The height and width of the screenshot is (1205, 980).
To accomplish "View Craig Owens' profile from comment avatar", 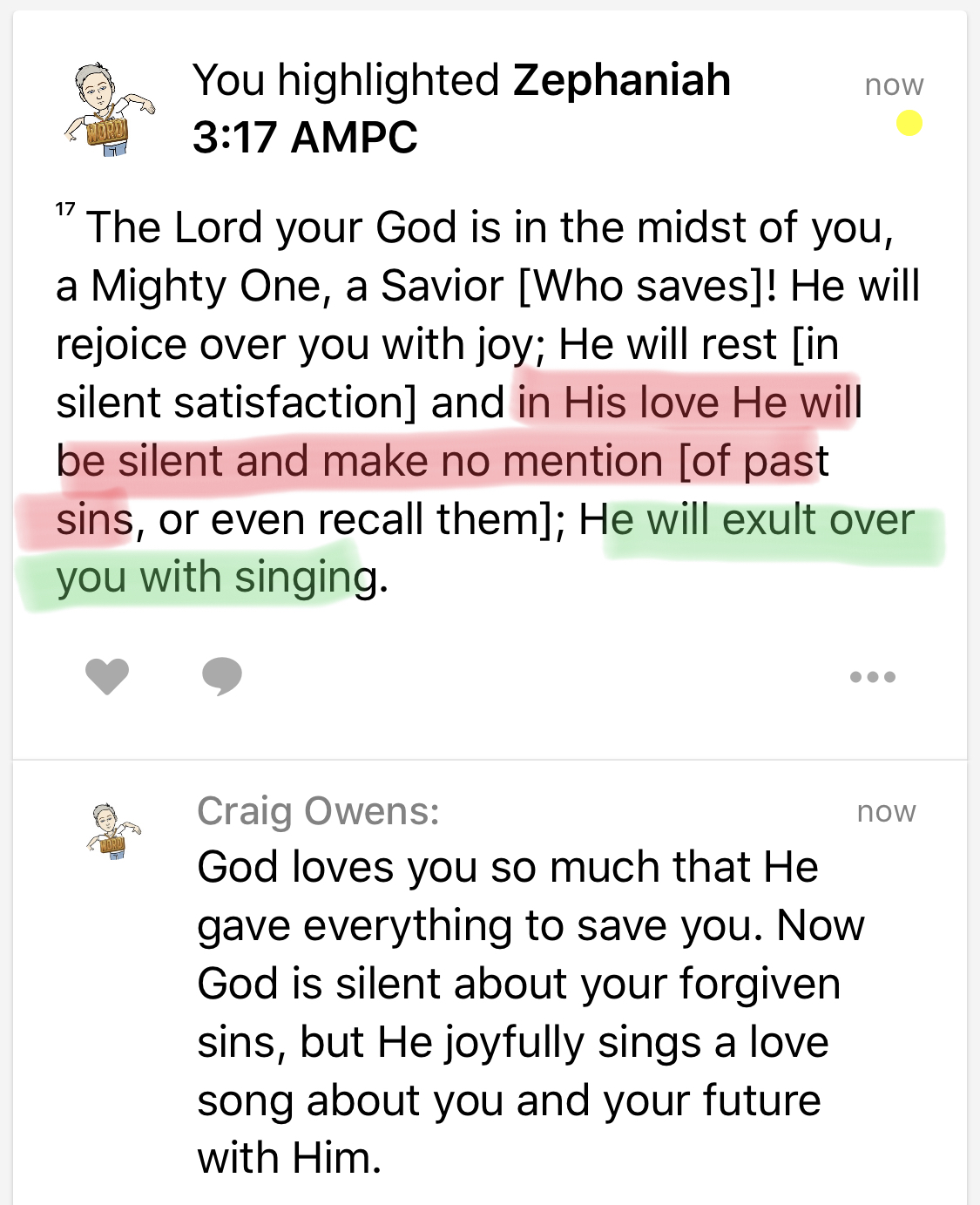I will pos(113,830).
